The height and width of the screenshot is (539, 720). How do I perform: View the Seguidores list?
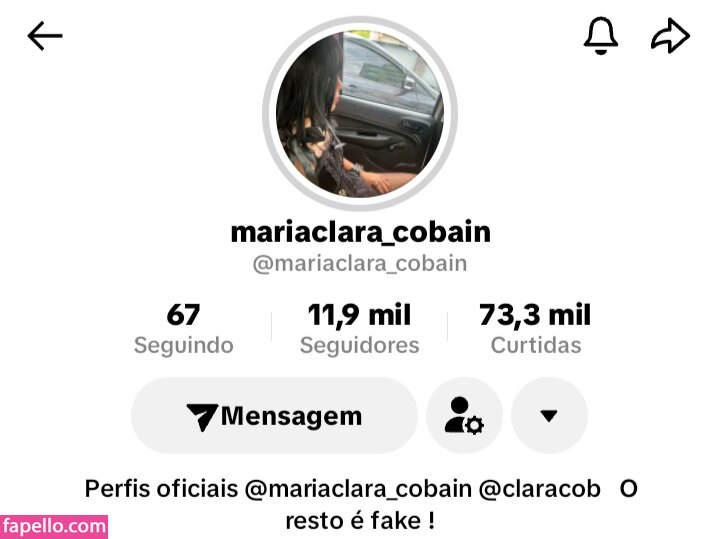point(359,329)
